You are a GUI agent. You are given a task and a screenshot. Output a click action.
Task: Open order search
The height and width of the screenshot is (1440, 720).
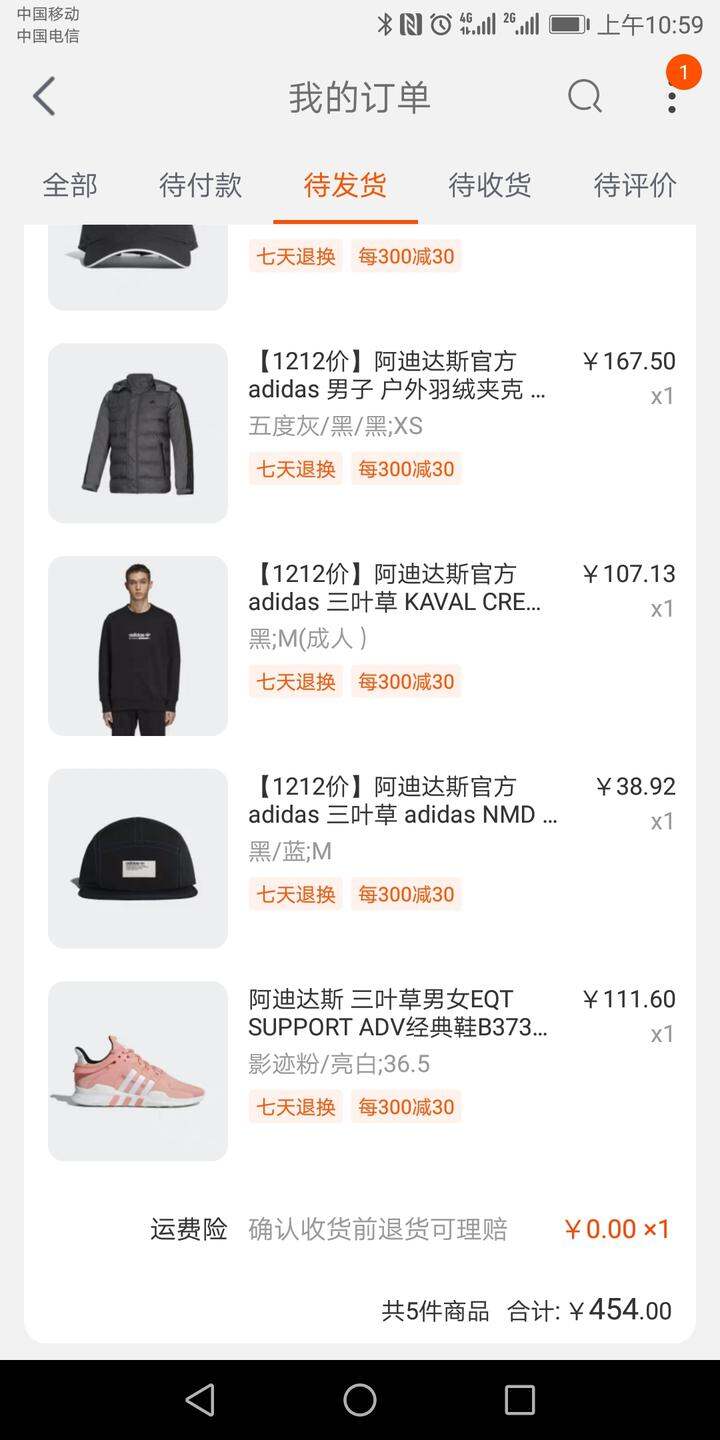tap(585, 97)
